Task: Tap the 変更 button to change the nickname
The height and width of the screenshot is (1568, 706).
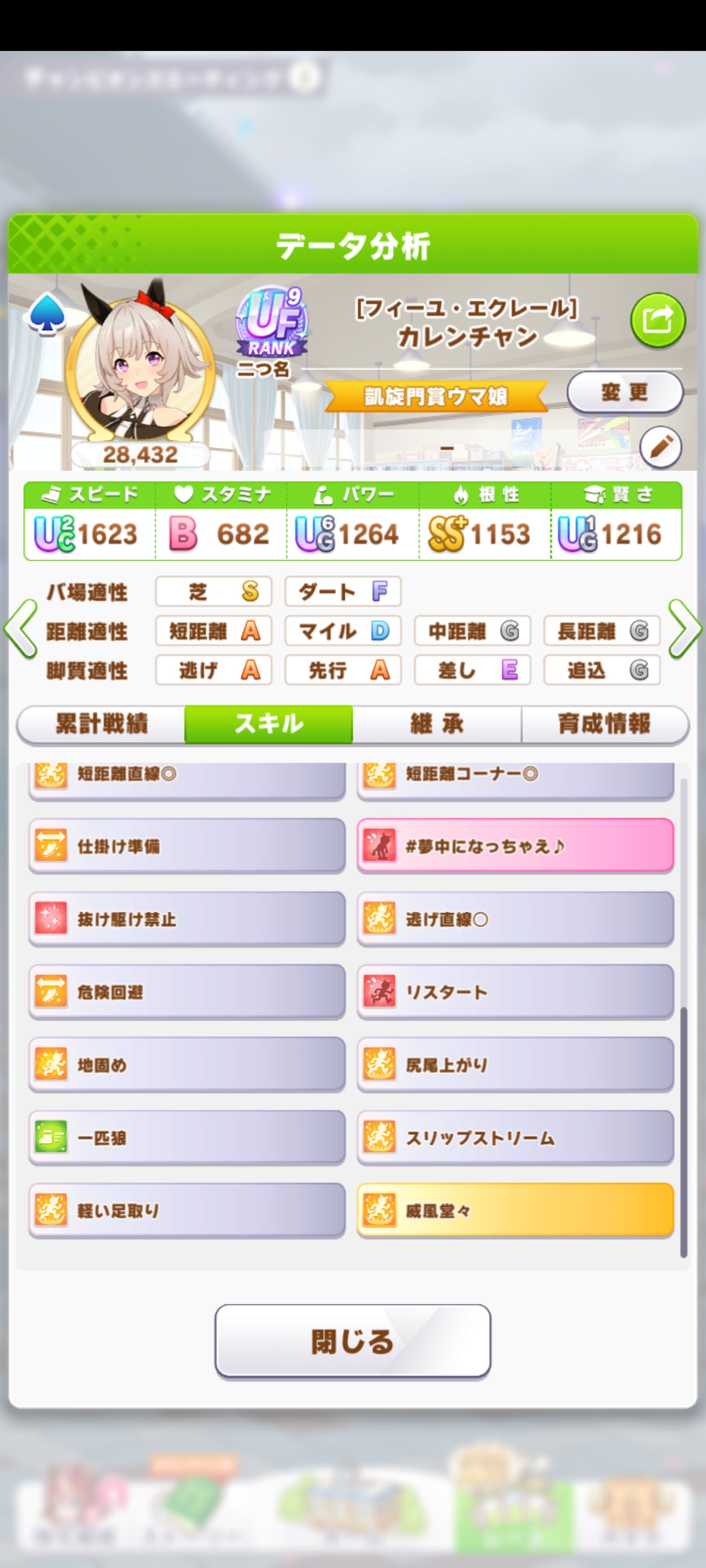Action: click(625, 392)
